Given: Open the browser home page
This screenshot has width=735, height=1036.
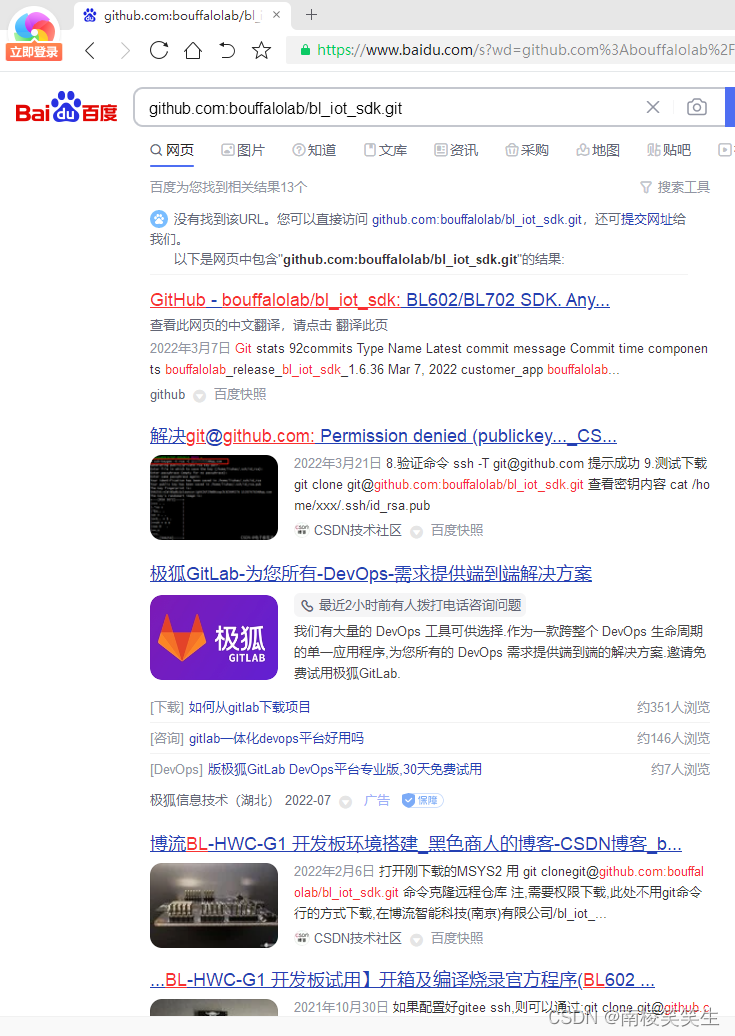Looking at the screenshot, I should tap(193, 51).
